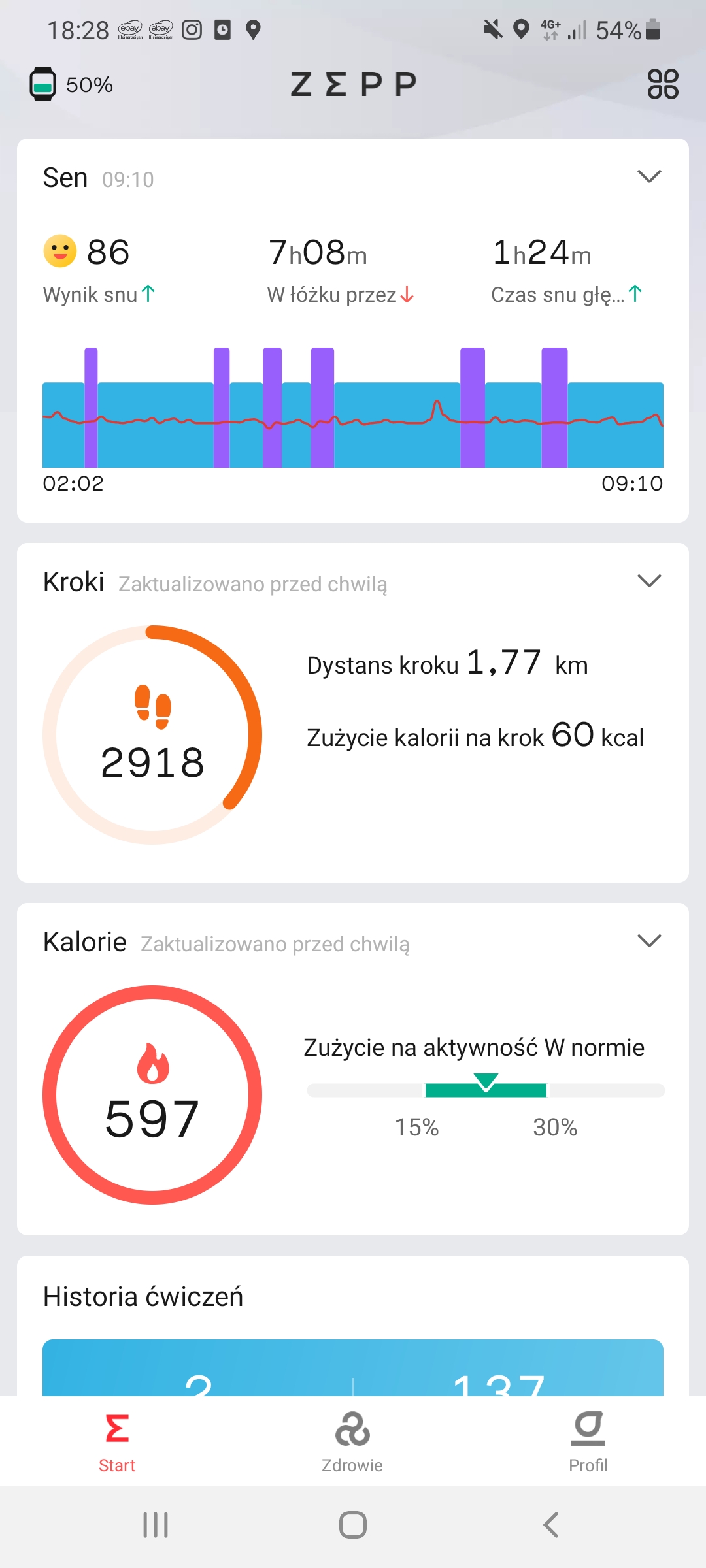706x1568 pixels.
Task: Tap the red arrow next to W łóżku przez
Action: (407, 295)
